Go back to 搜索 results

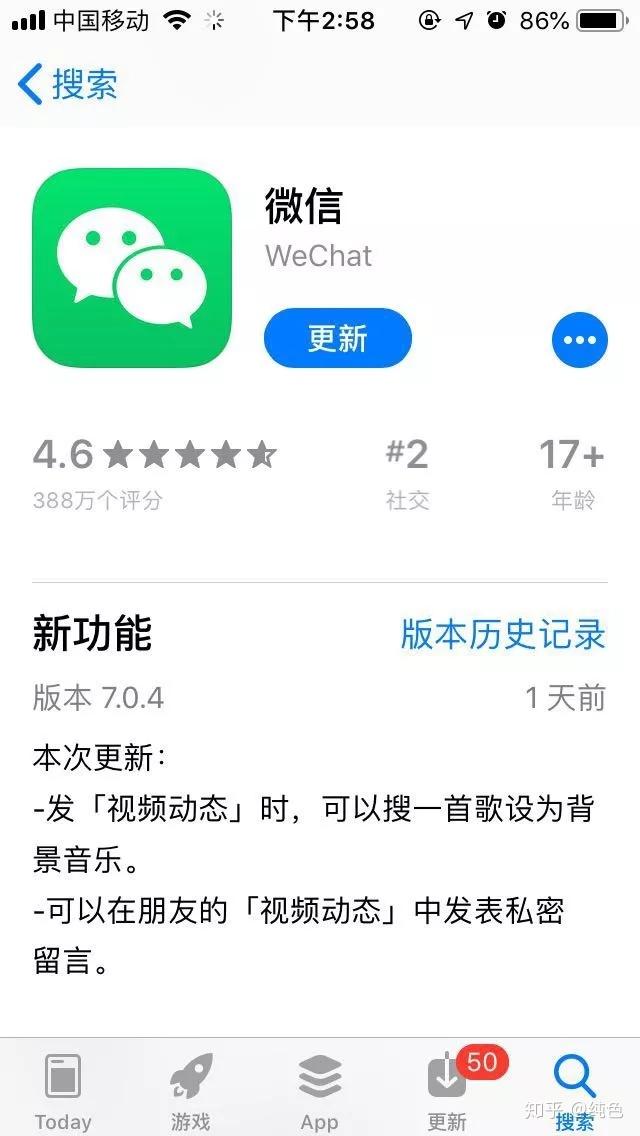coord(67,85)
